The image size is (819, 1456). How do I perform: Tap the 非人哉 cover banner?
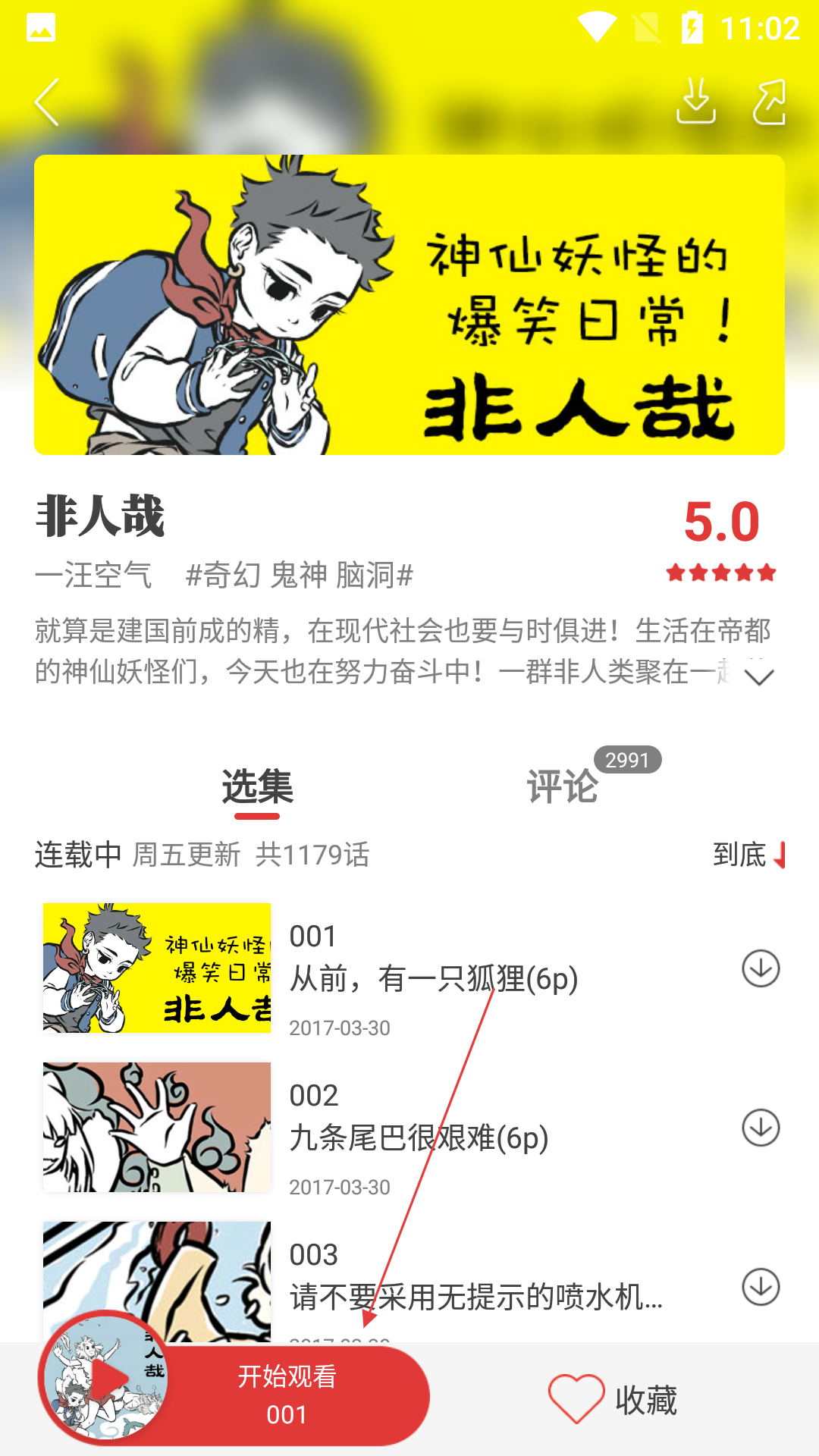[409, 305]
